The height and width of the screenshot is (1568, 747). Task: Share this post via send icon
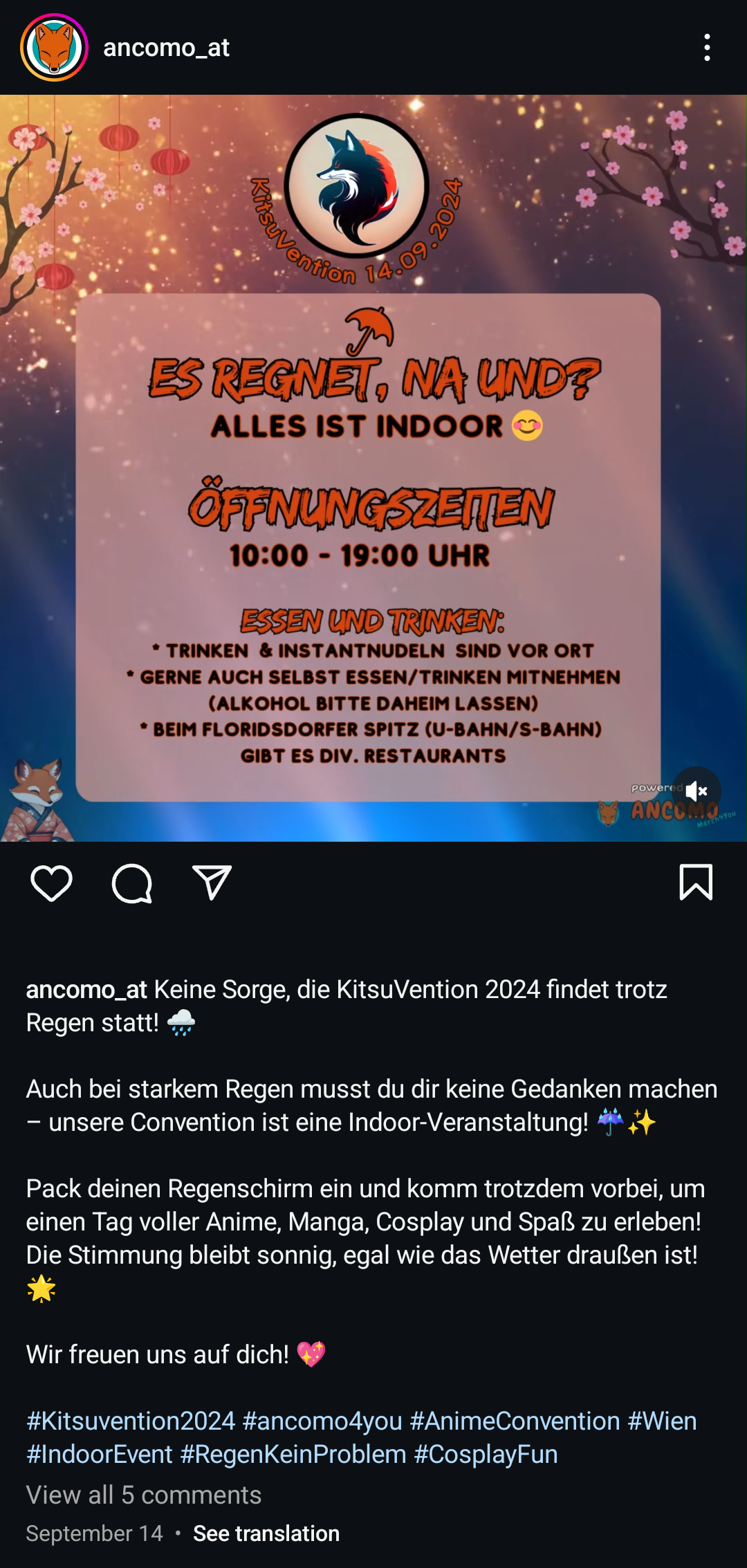click(212, 883)
